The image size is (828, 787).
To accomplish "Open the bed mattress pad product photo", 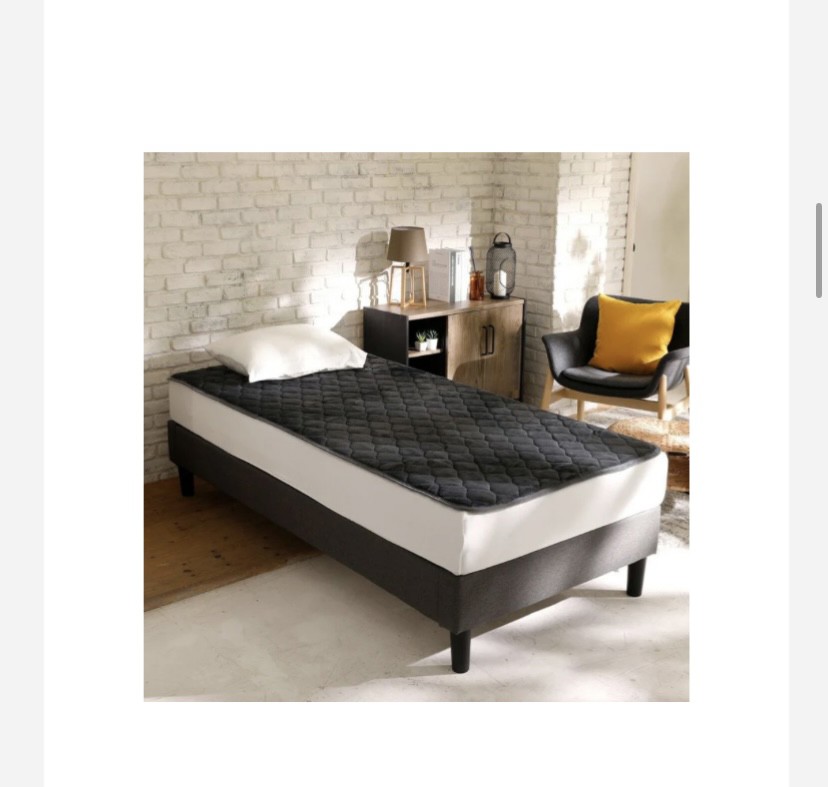I will pos(416,427).
